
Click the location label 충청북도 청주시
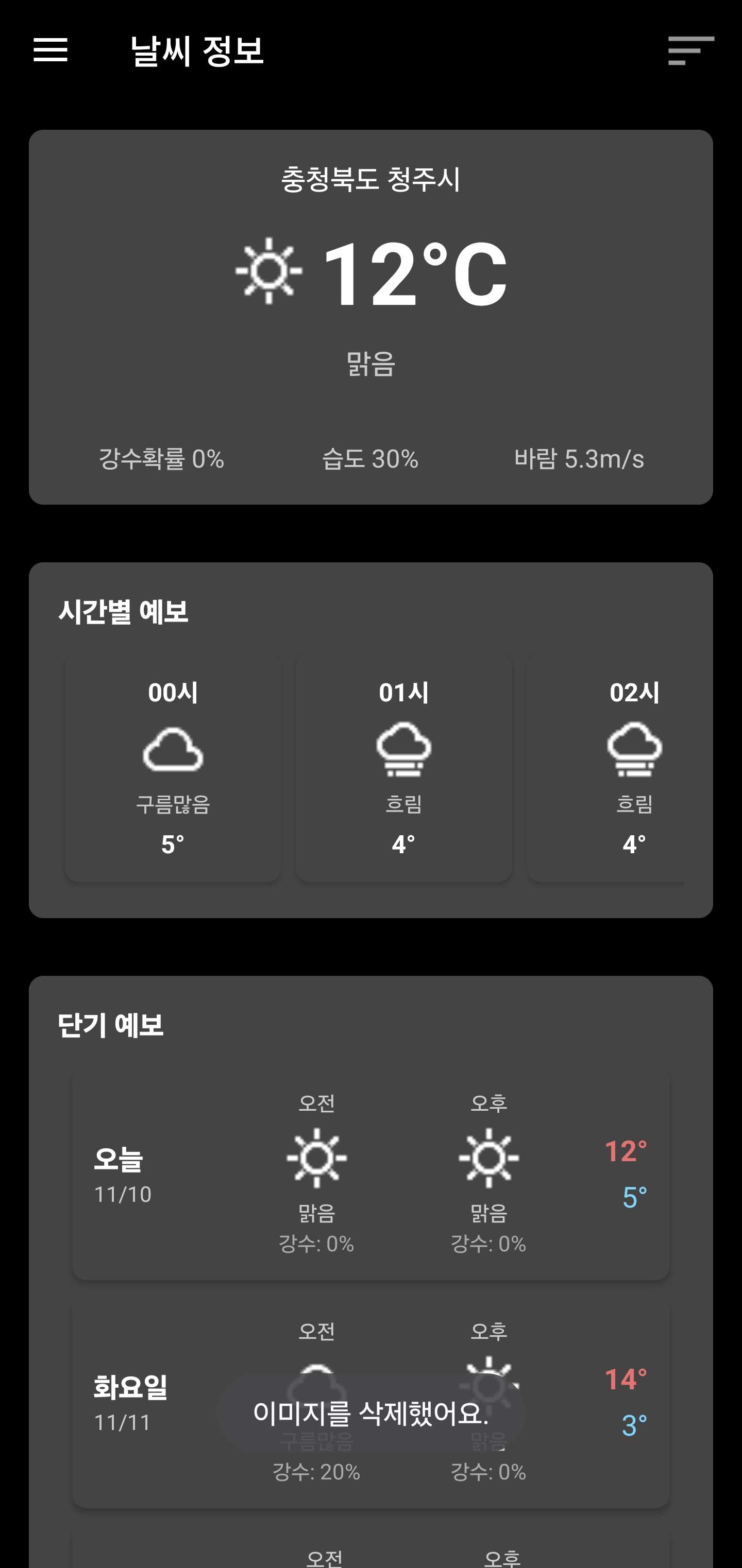371,179
